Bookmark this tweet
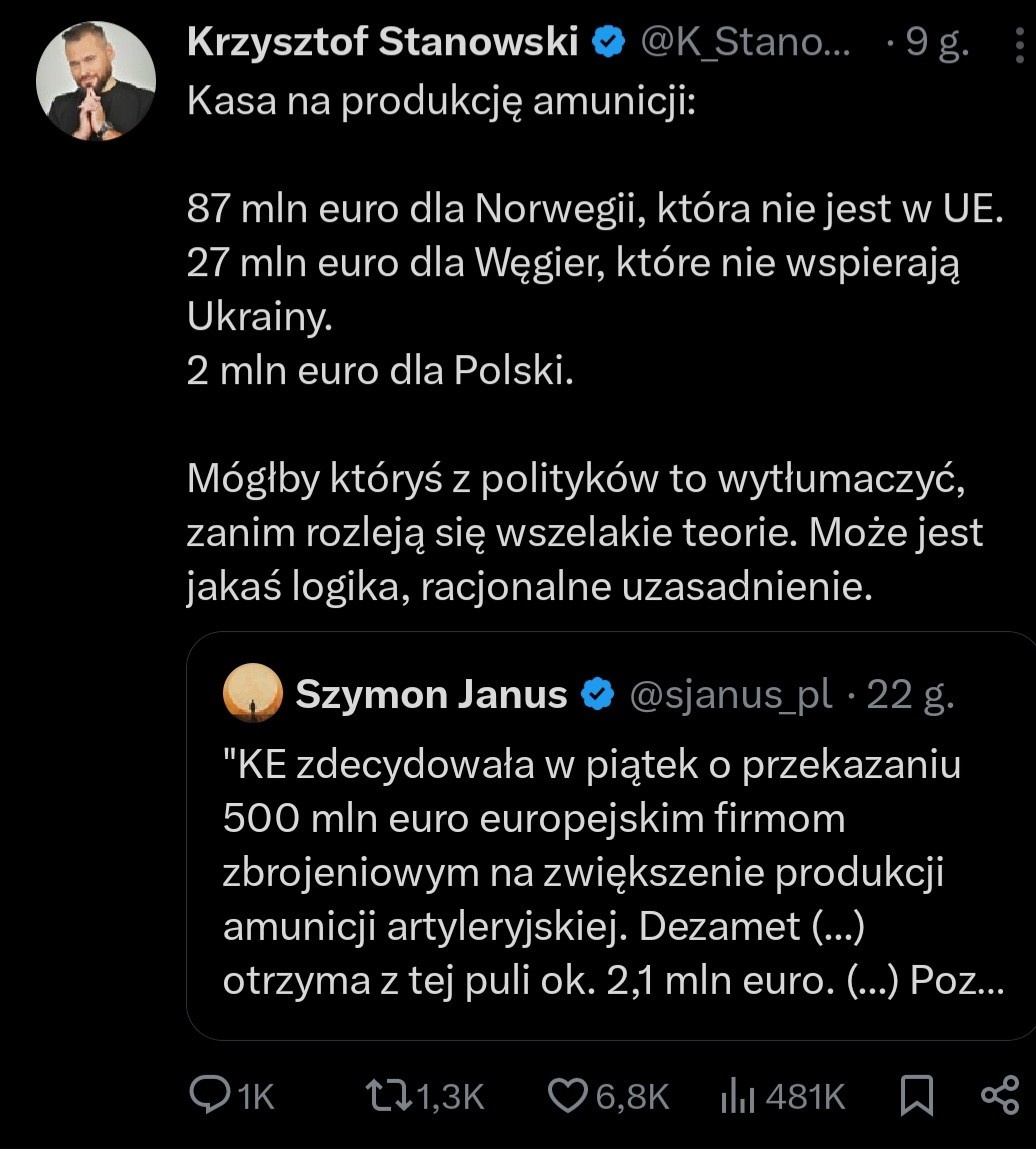 coord(916,1096)
